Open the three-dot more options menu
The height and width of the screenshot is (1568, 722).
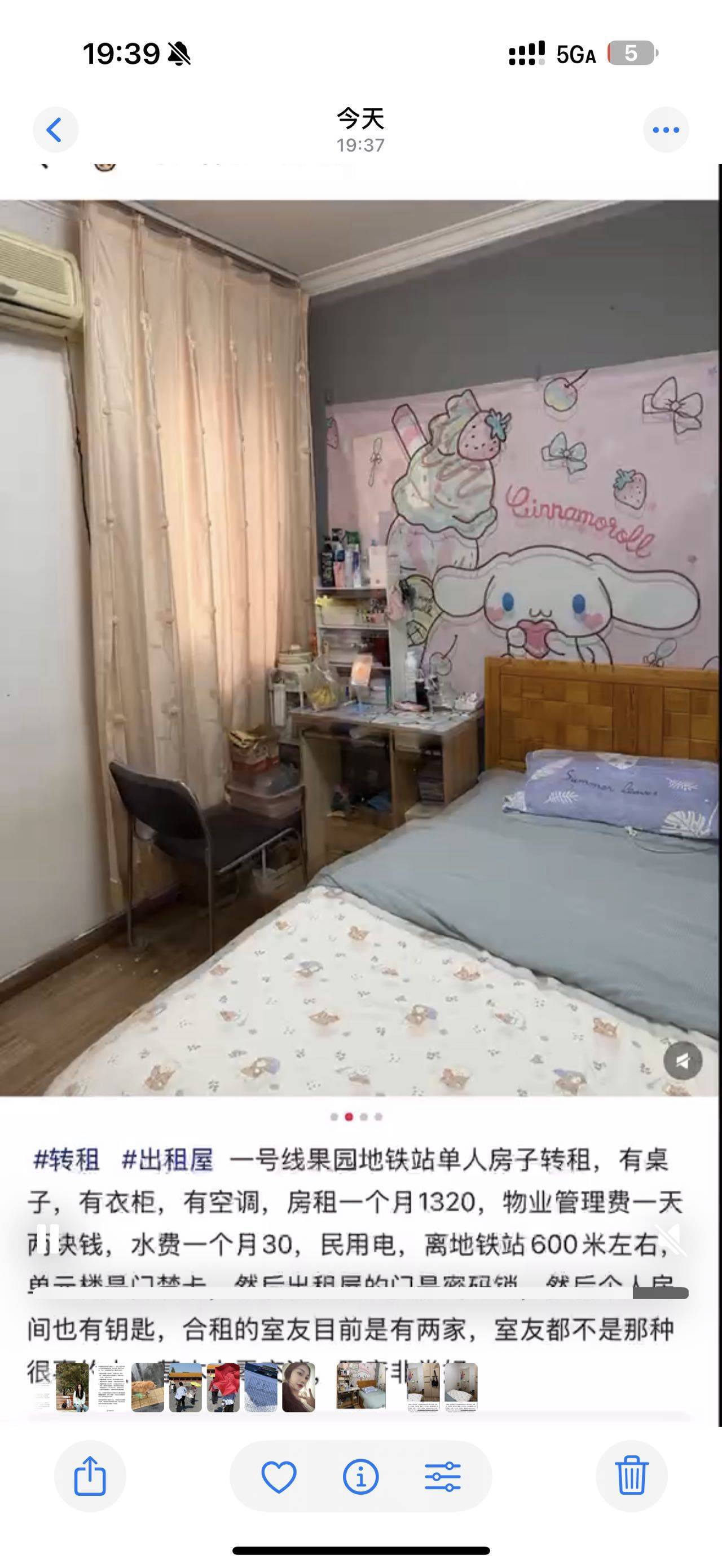click(x=666, y=130)
